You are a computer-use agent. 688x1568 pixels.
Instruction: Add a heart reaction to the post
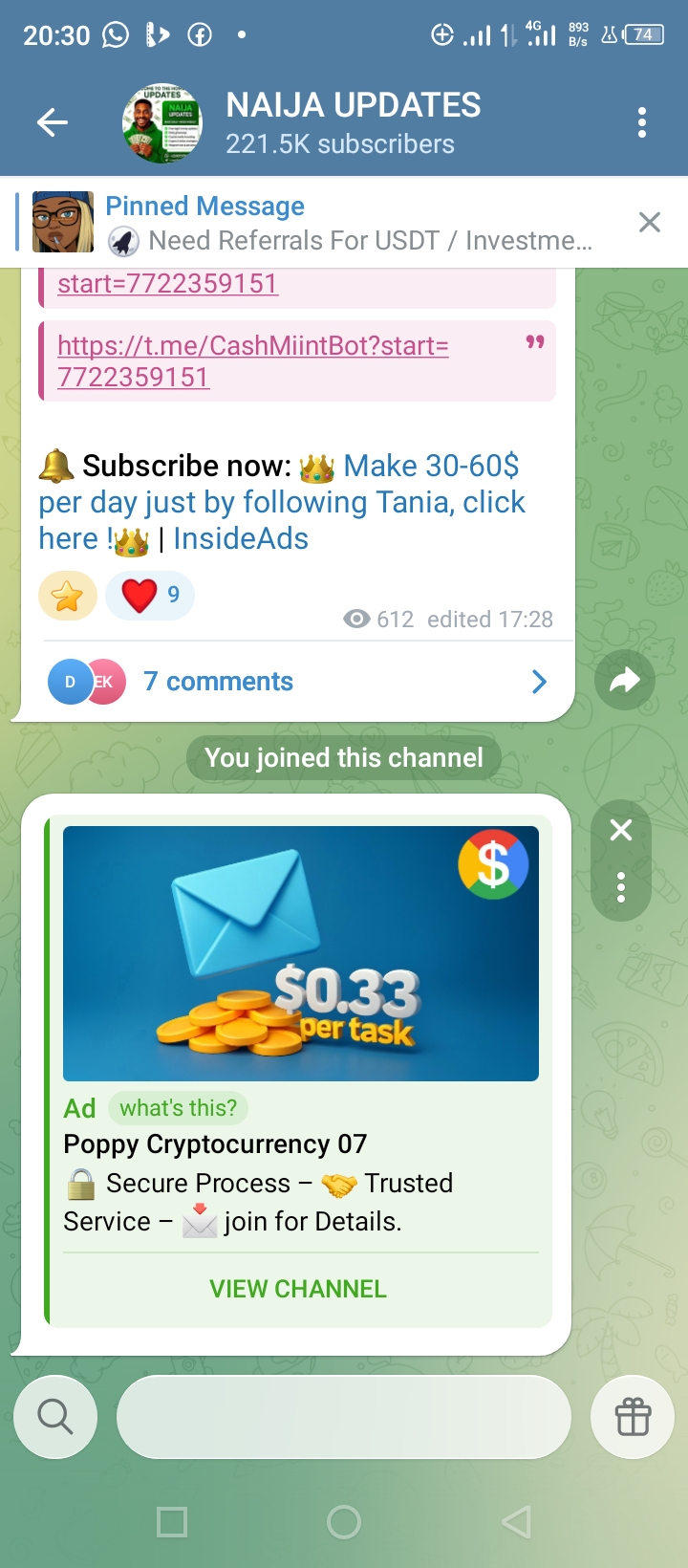(x=149, y=596)
